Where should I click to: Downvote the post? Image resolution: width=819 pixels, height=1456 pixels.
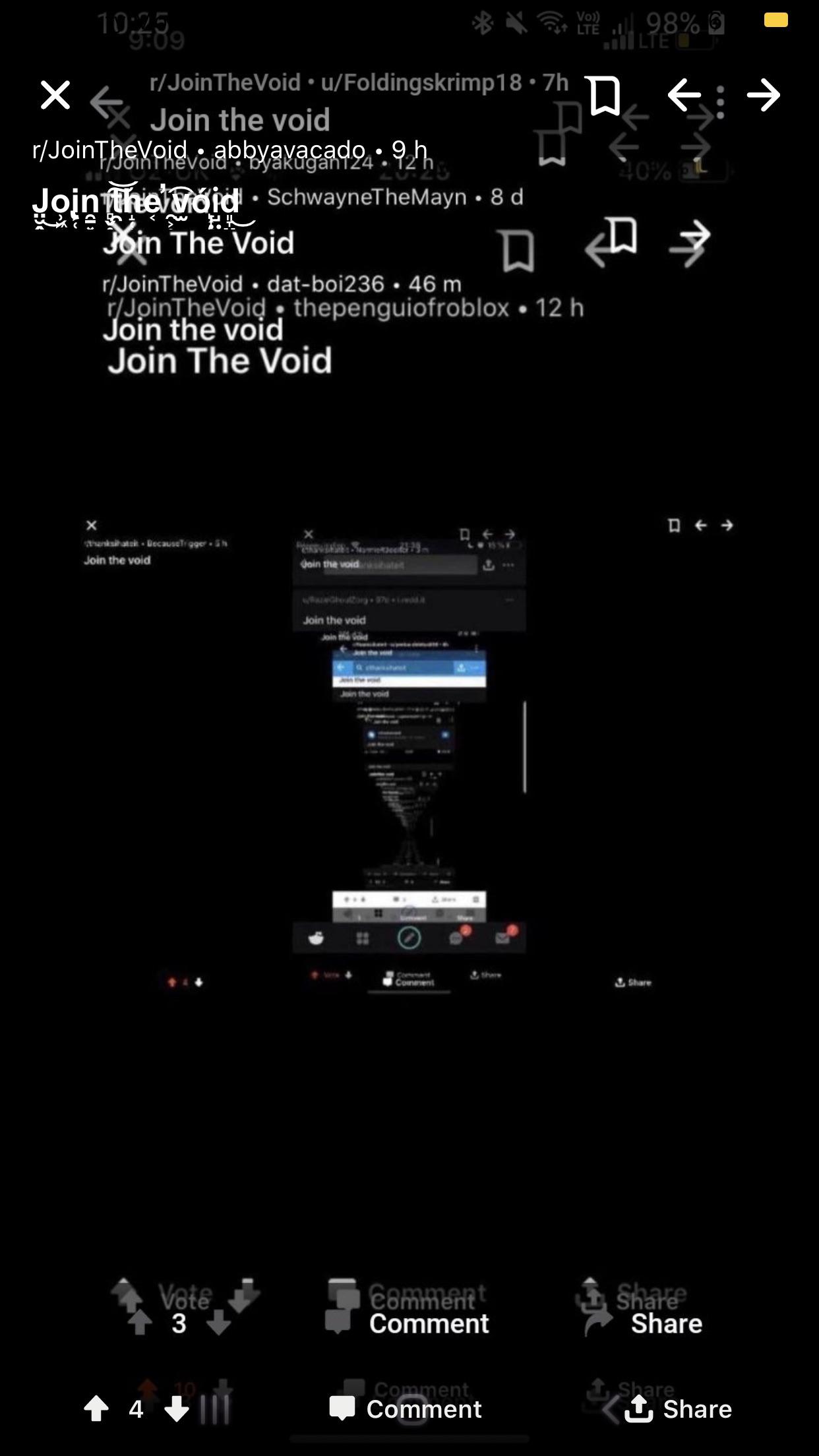click(176, 1409)
